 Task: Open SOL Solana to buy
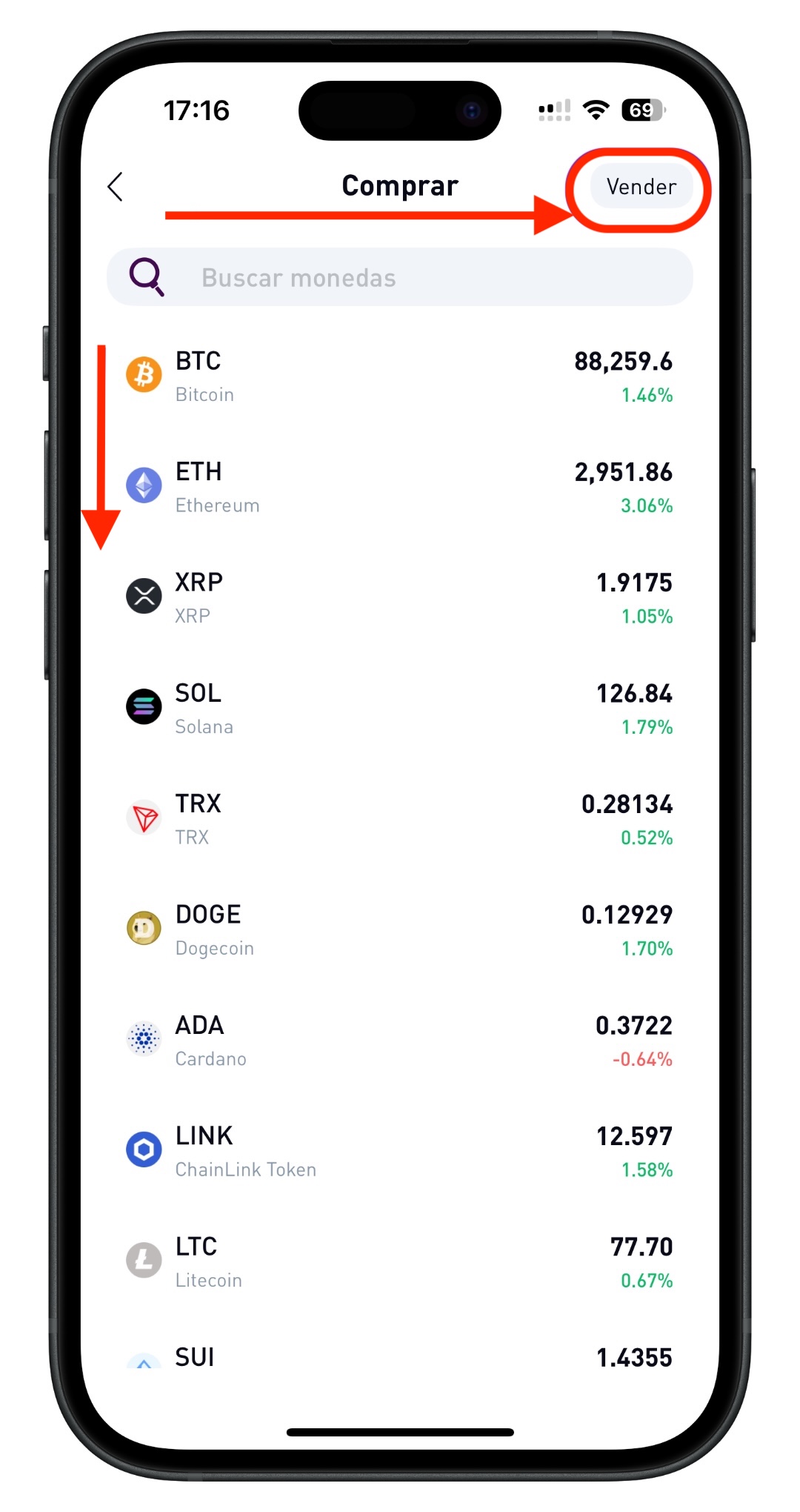[x=400, y=709]
